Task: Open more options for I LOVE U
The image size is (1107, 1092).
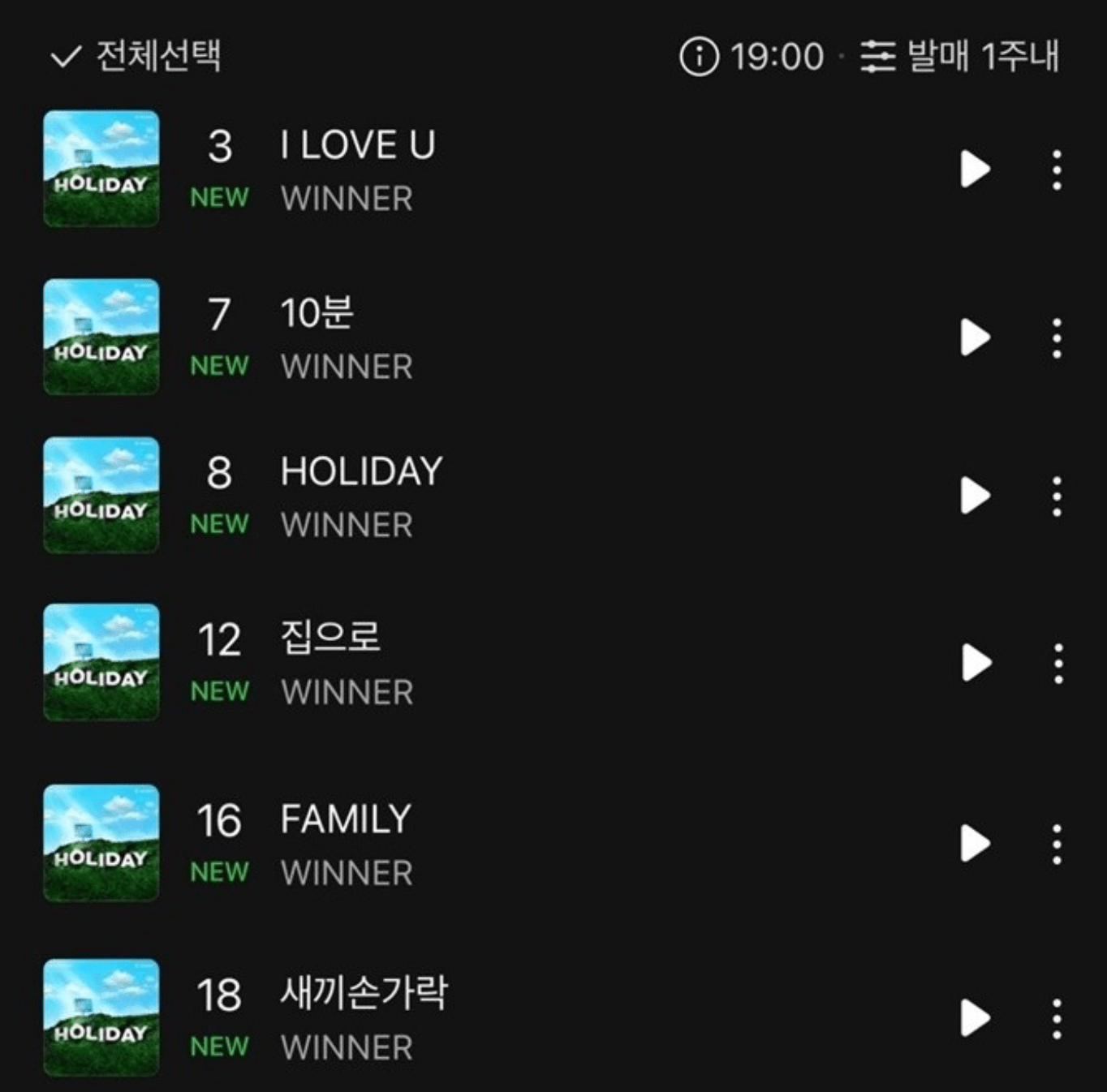Action: pyautogui.click(x=1056, y=170)
